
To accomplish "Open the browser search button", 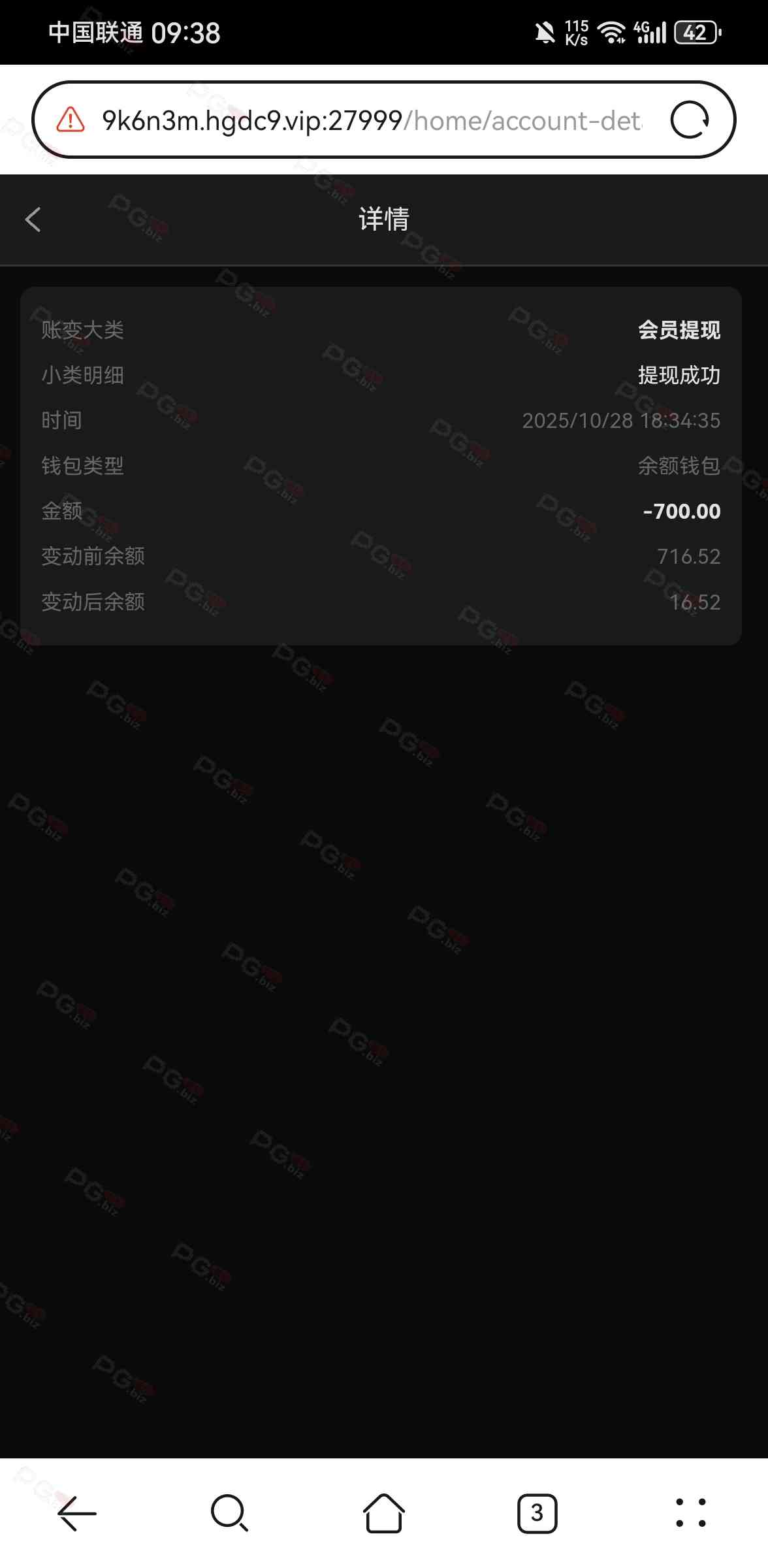I will click(x=230, y=1513).
